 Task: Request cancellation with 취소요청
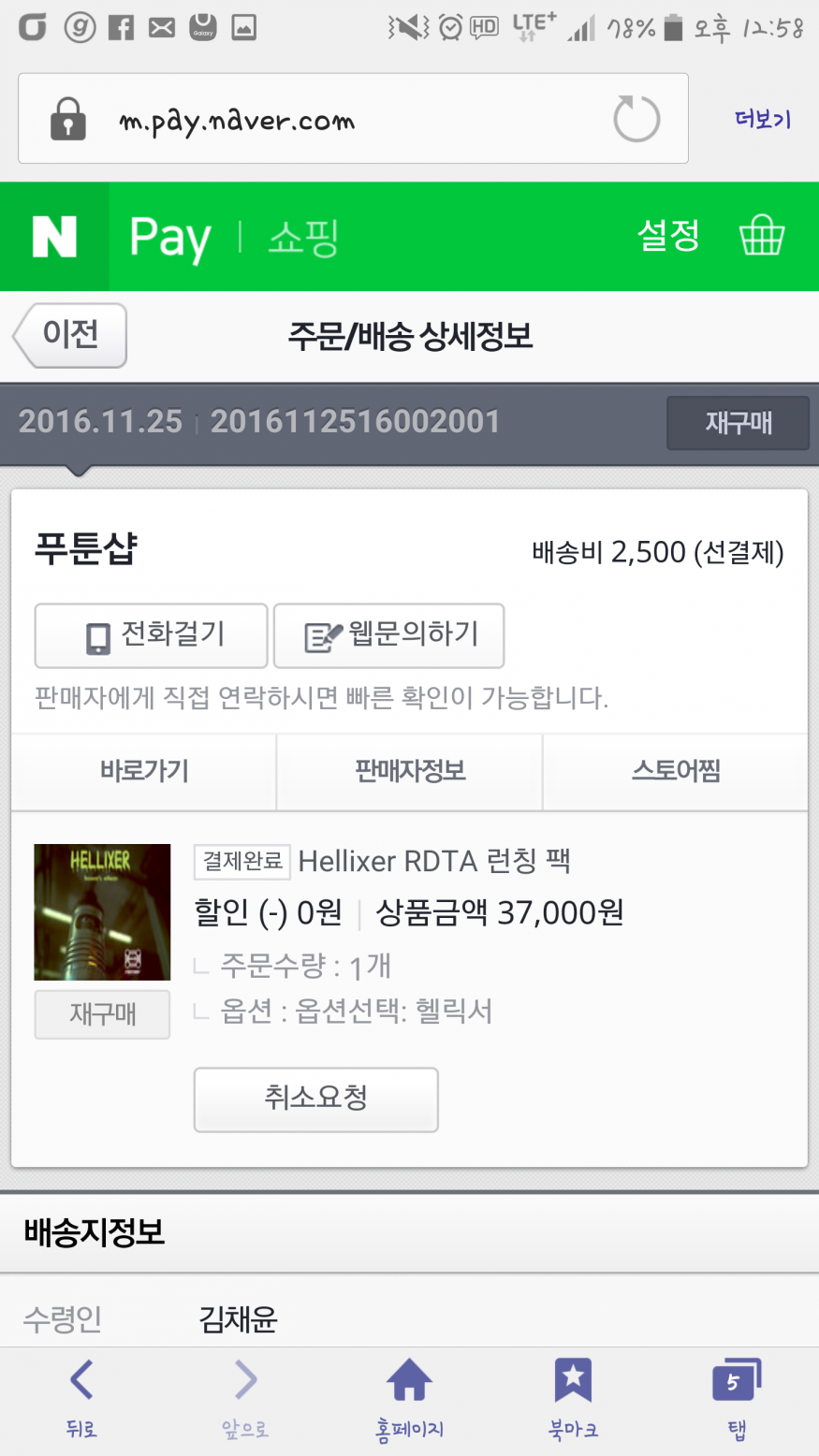pos(315,1099)
